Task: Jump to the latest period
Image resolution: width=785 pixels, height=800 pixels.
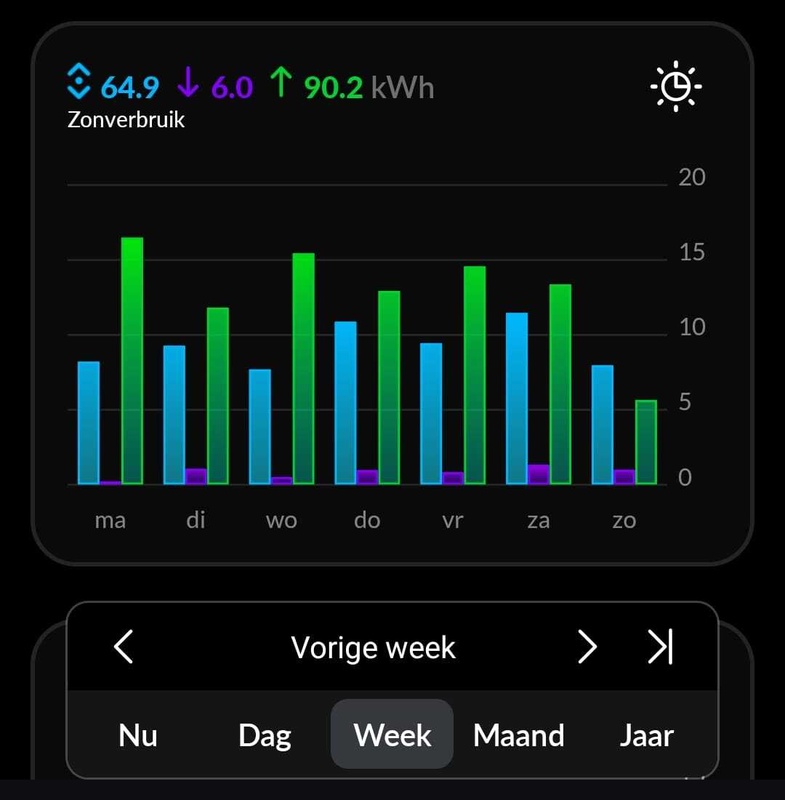Action: tap(660, 647)
